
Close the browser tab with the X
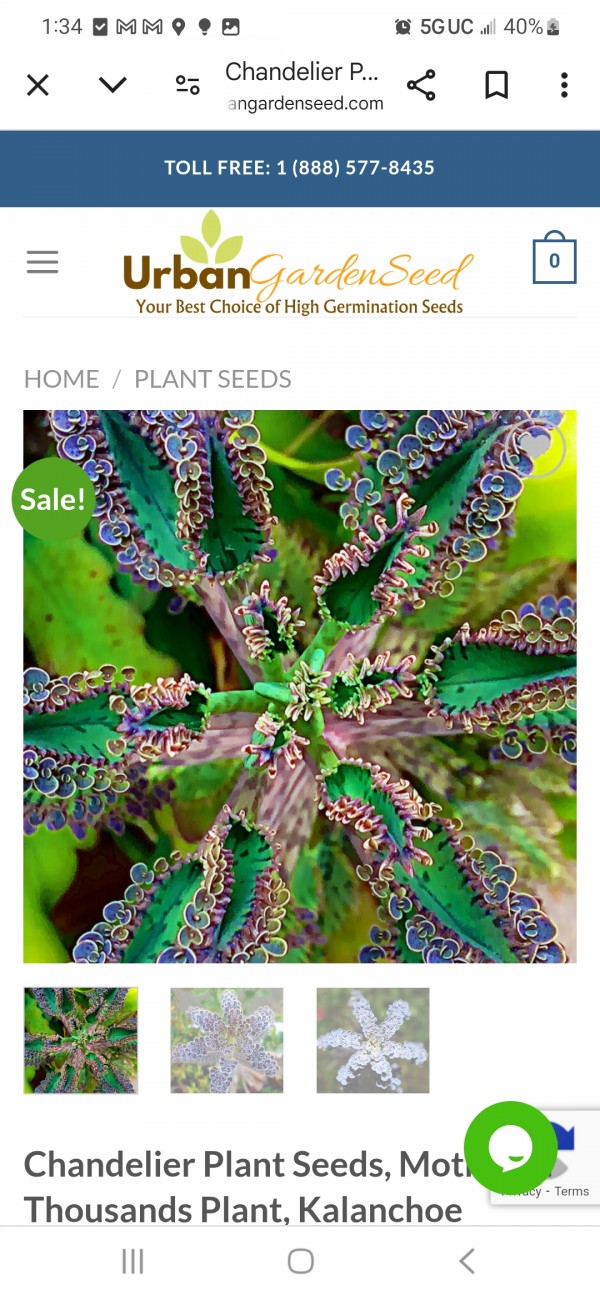click(x=38, y=85)
